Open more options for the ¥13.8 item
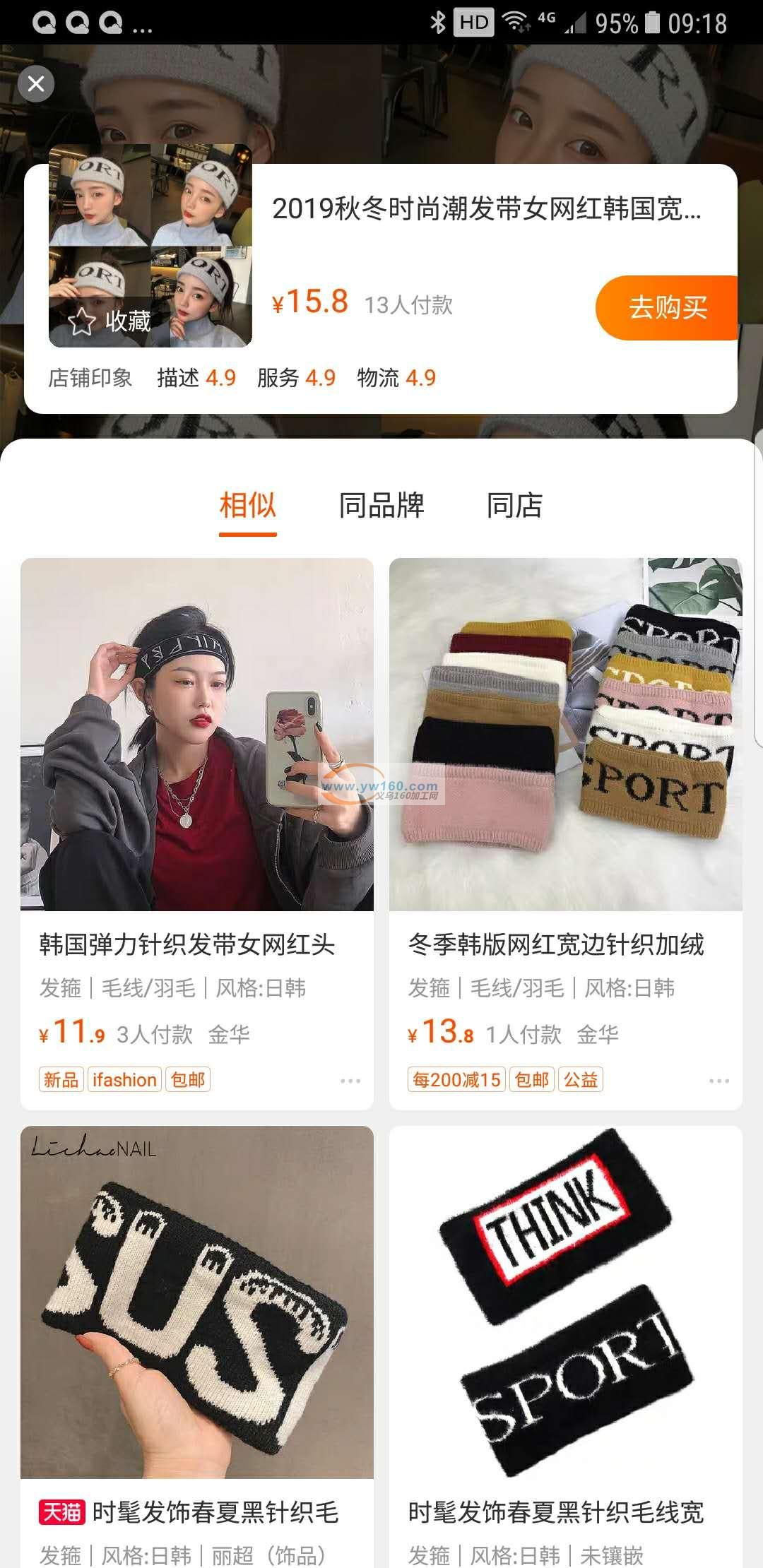Viewport: 763px width, 1568px height. [x=719, y=1081]
